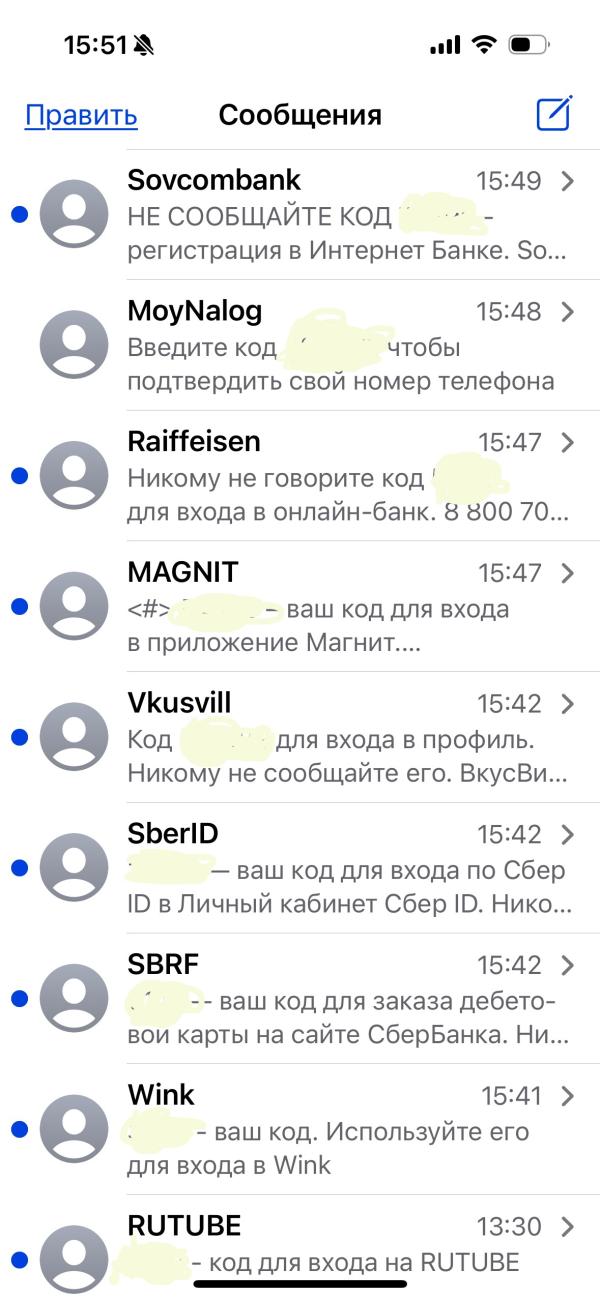600x1300 pixels.
Task: Tap the Править edit button
Action: point(81,115)
